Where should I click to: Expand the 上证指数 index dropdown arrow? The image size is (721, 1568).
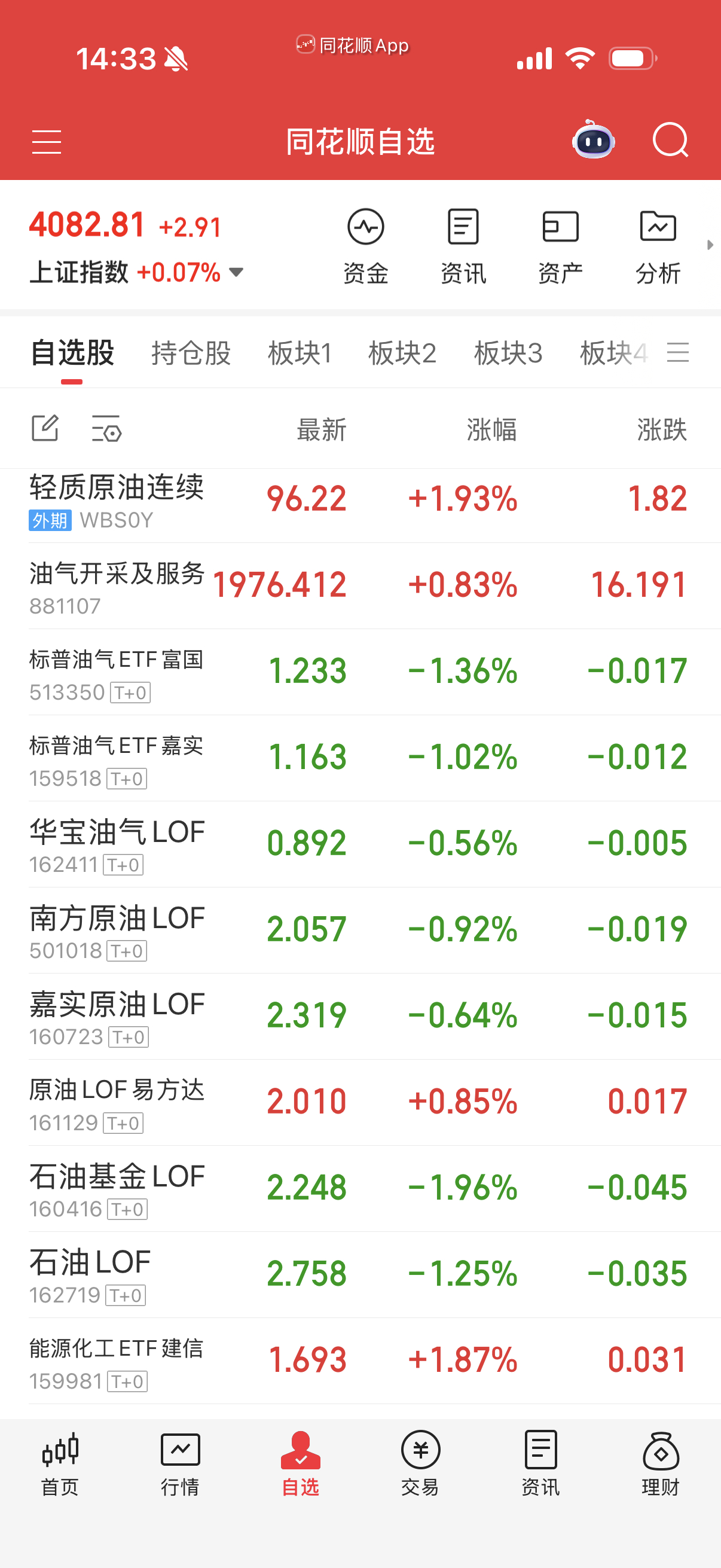pyautogui.click(x=237, y=273)
